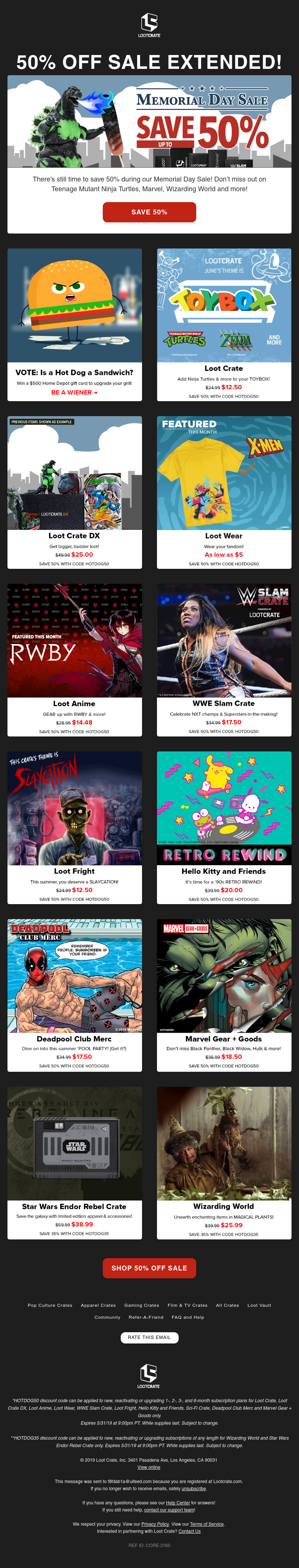Image resolution: width=299 pixels, height=1568 pixels.
Task: Open the Deadpool Club Merc card
Action: [74, 995]
